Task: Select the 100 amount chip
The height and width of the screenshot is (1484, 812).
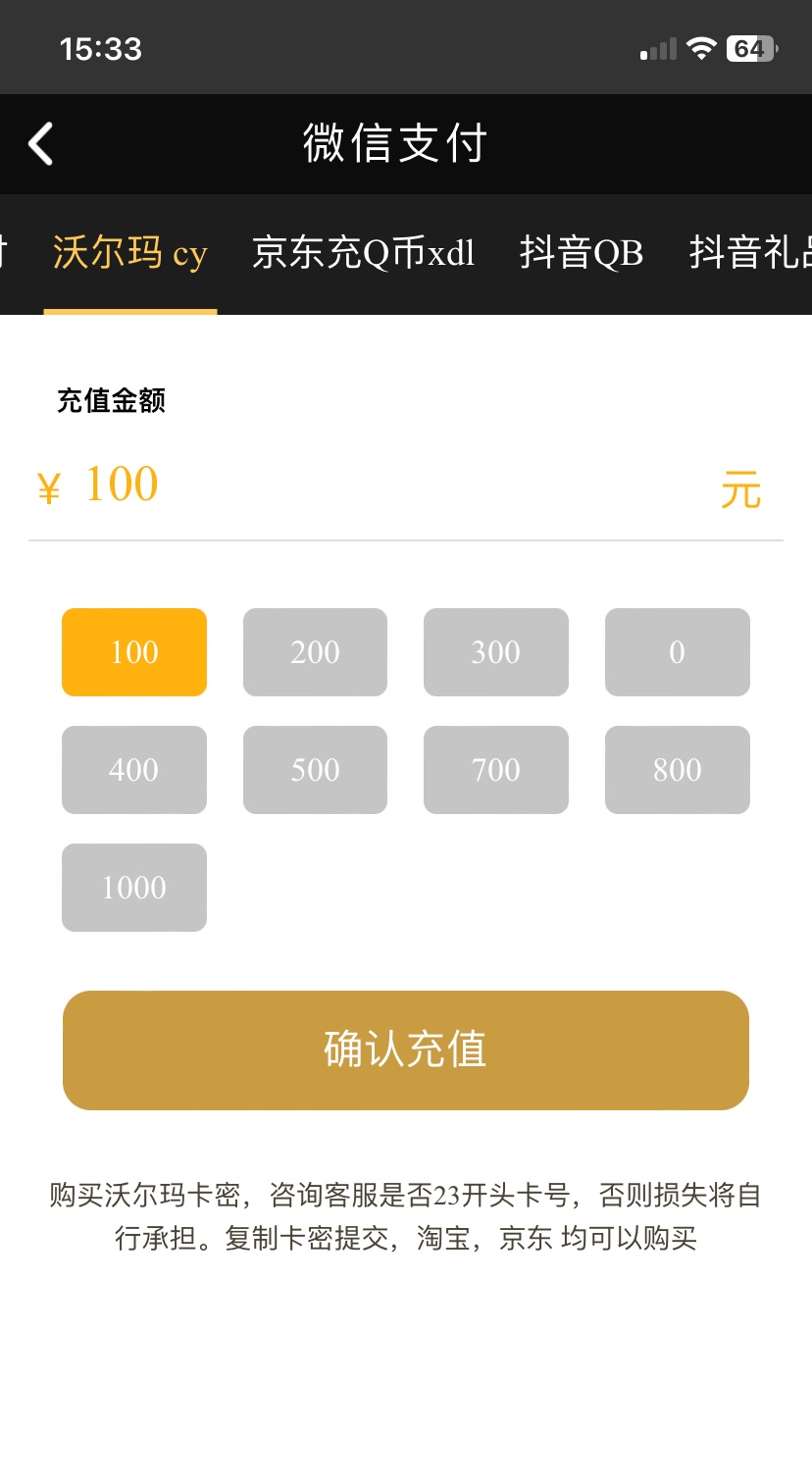Action: click(134, 652)
